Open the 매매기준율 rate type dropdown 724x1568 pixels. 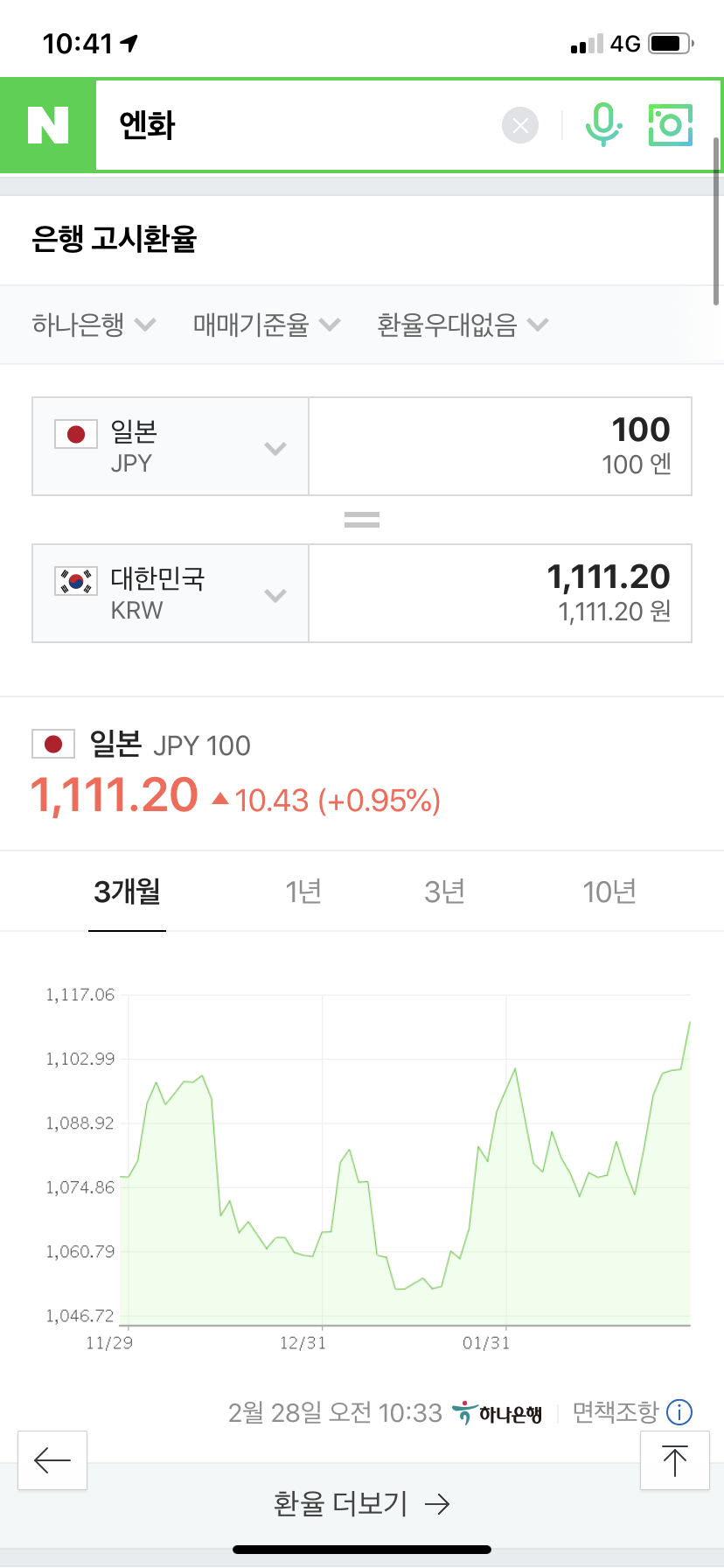click(266, 325)
